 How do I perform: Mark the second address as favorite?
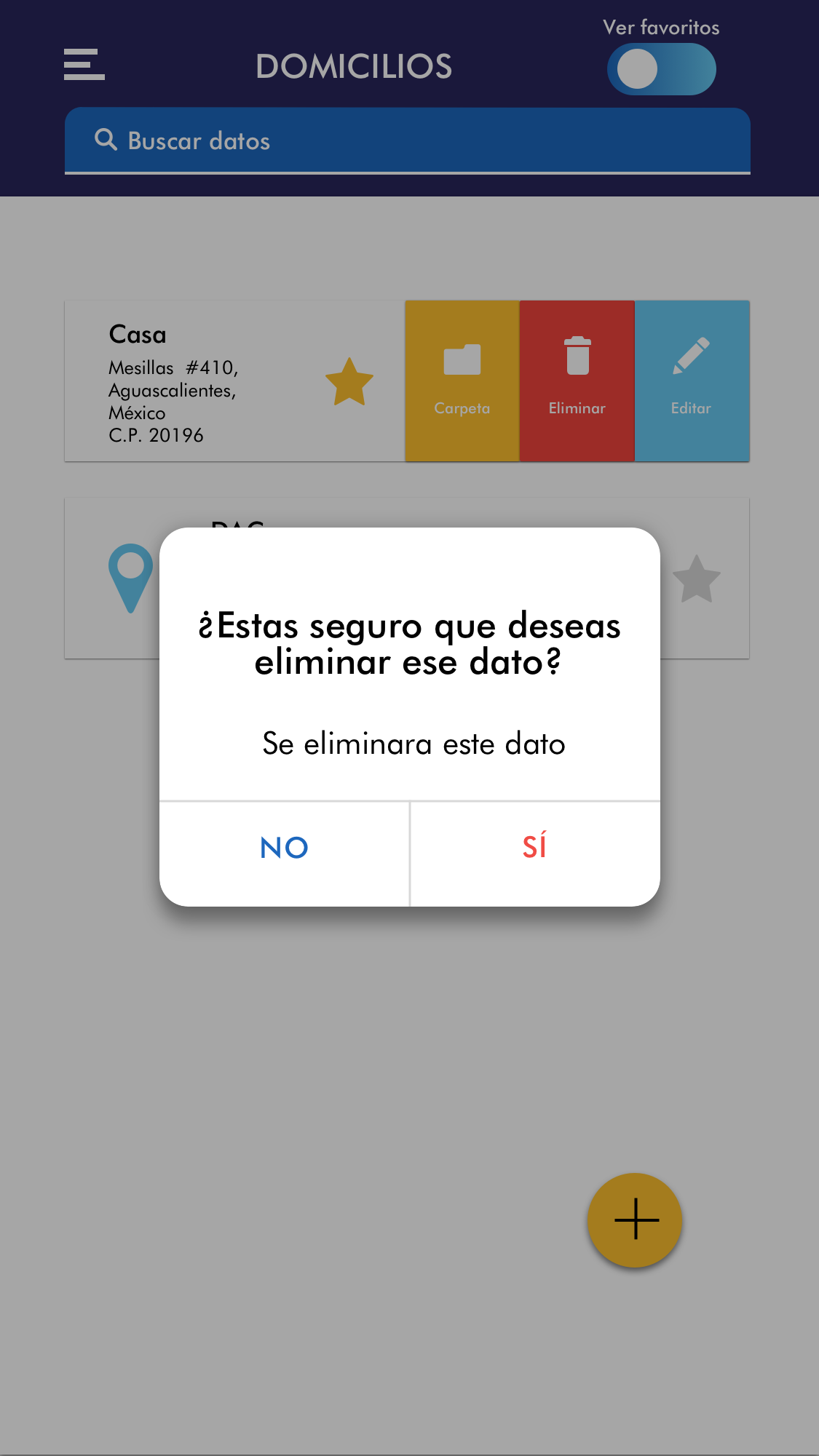point(697,580)
